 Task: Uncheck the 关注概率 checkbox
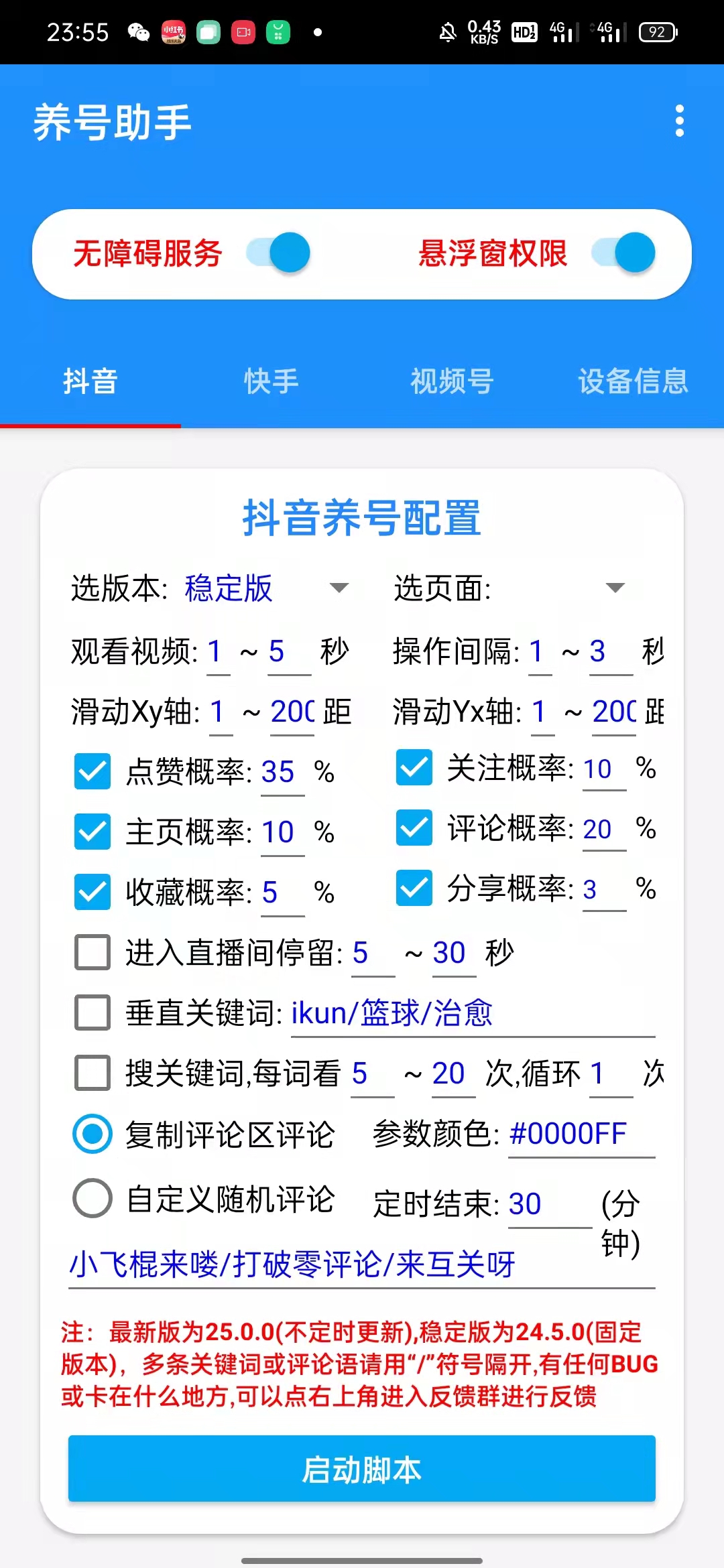414,771
